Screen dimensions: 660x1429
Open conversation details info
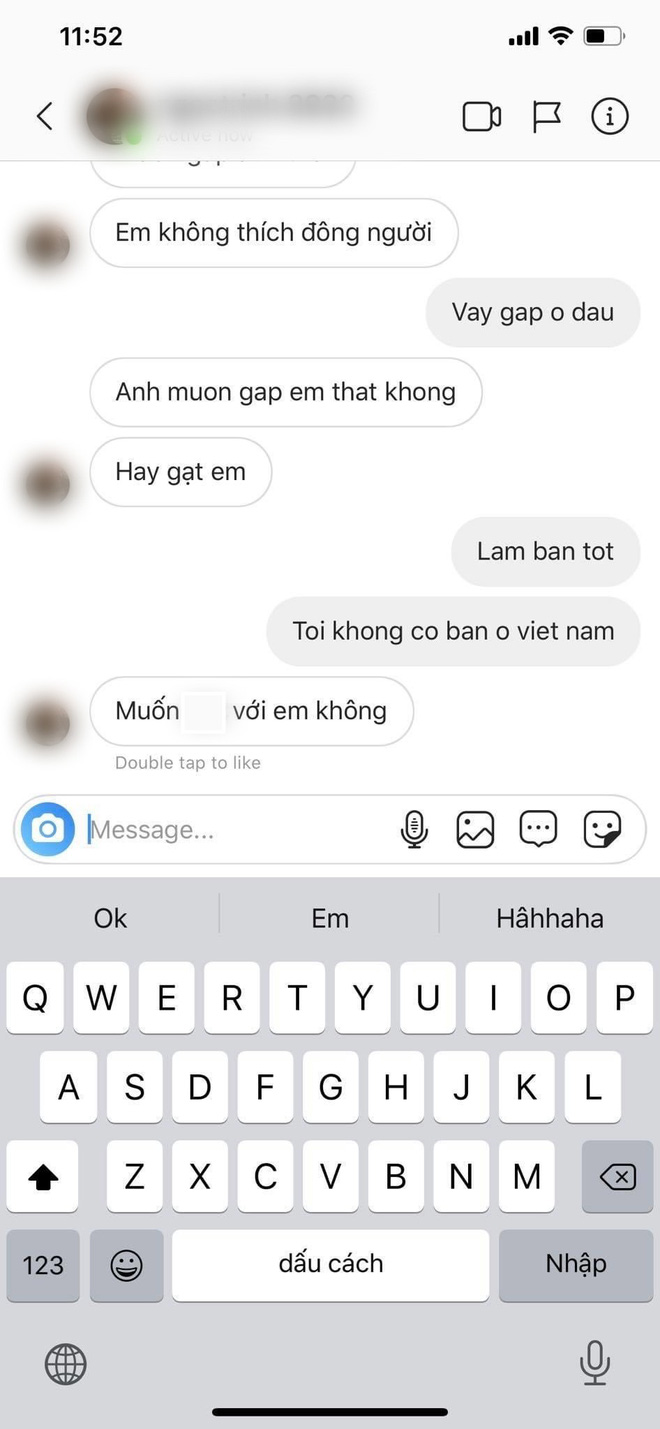tap(609, 117)
